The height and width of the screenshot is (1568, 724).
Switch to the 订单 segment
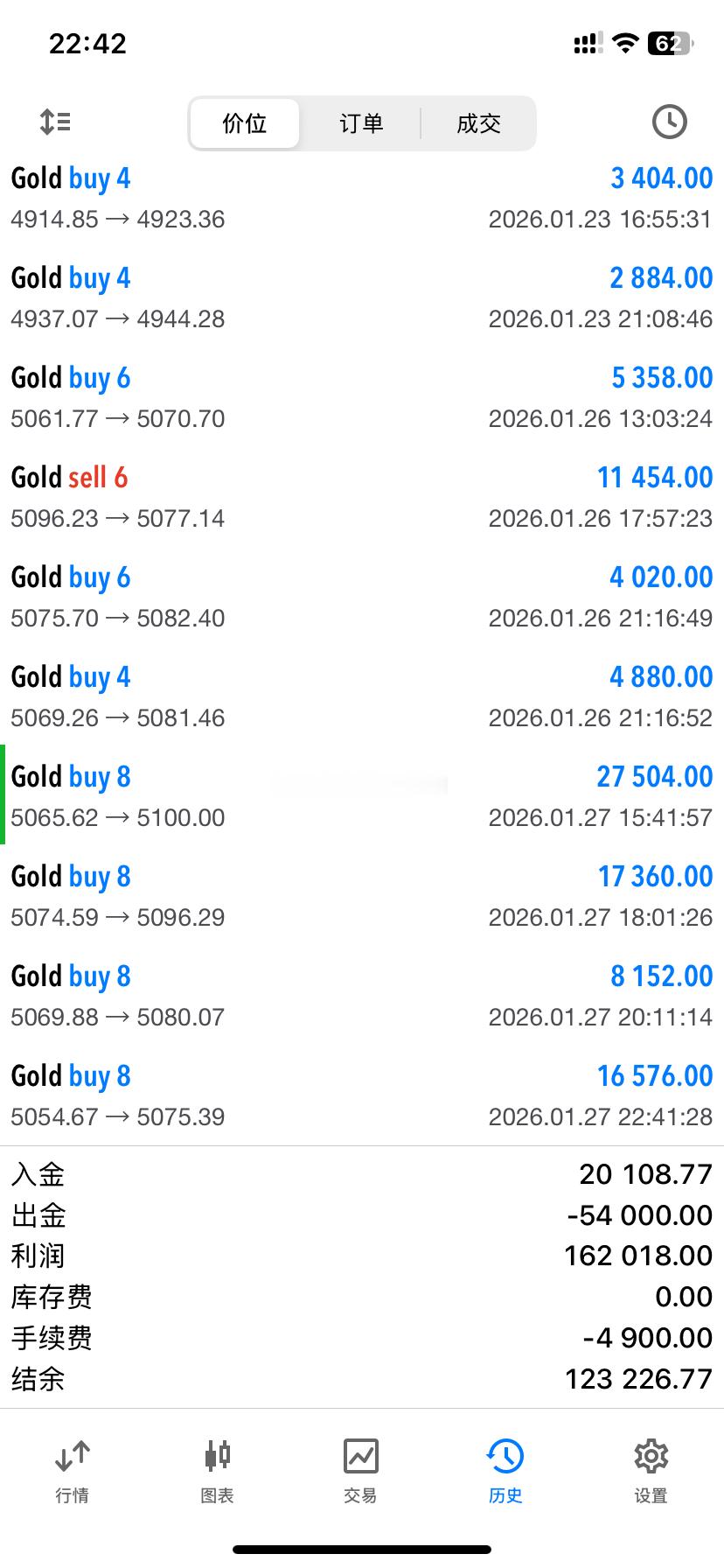click(x=361, y=123)
